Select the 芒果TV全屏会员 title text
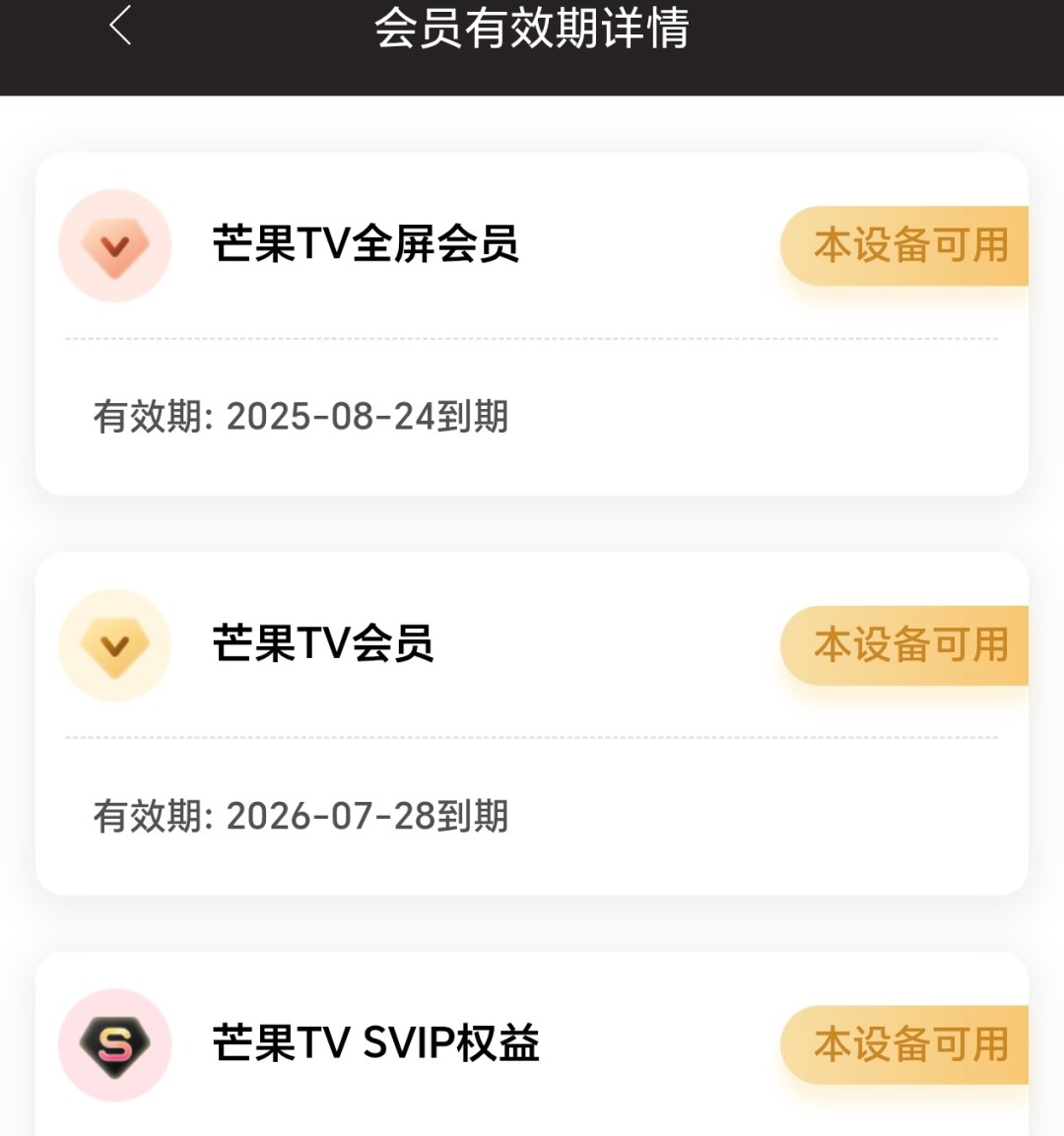Image resolution: width=1064 pixels, height=1136 pixels. 365,245
